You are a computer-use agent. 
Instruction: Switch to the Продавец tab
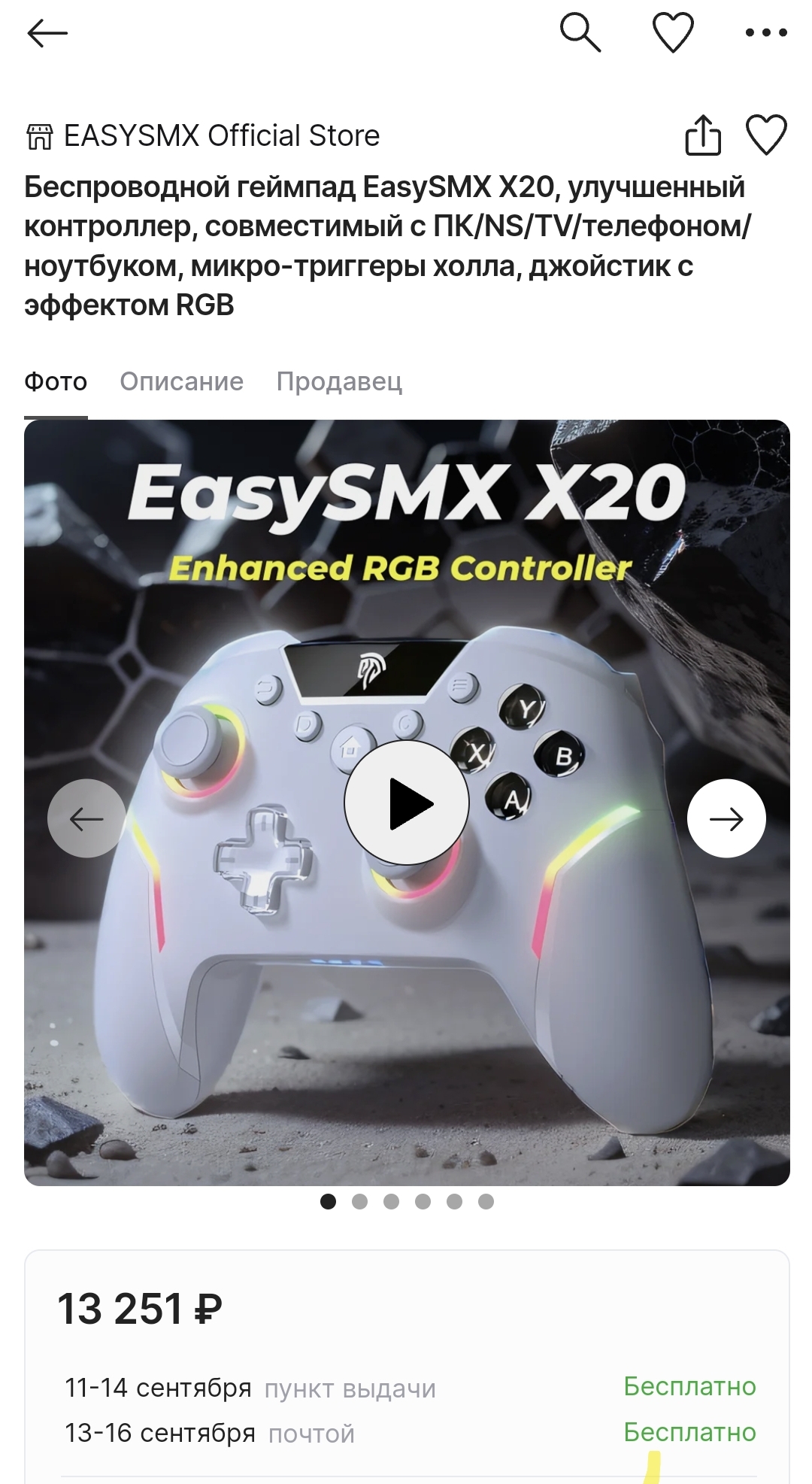click(x=339, y=381)
